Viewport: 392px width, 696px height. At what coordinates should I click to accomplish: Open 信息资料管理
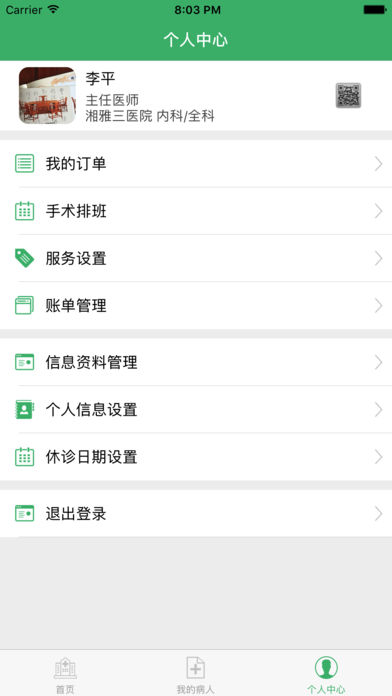pyautogui.click(x=196, y=362)
